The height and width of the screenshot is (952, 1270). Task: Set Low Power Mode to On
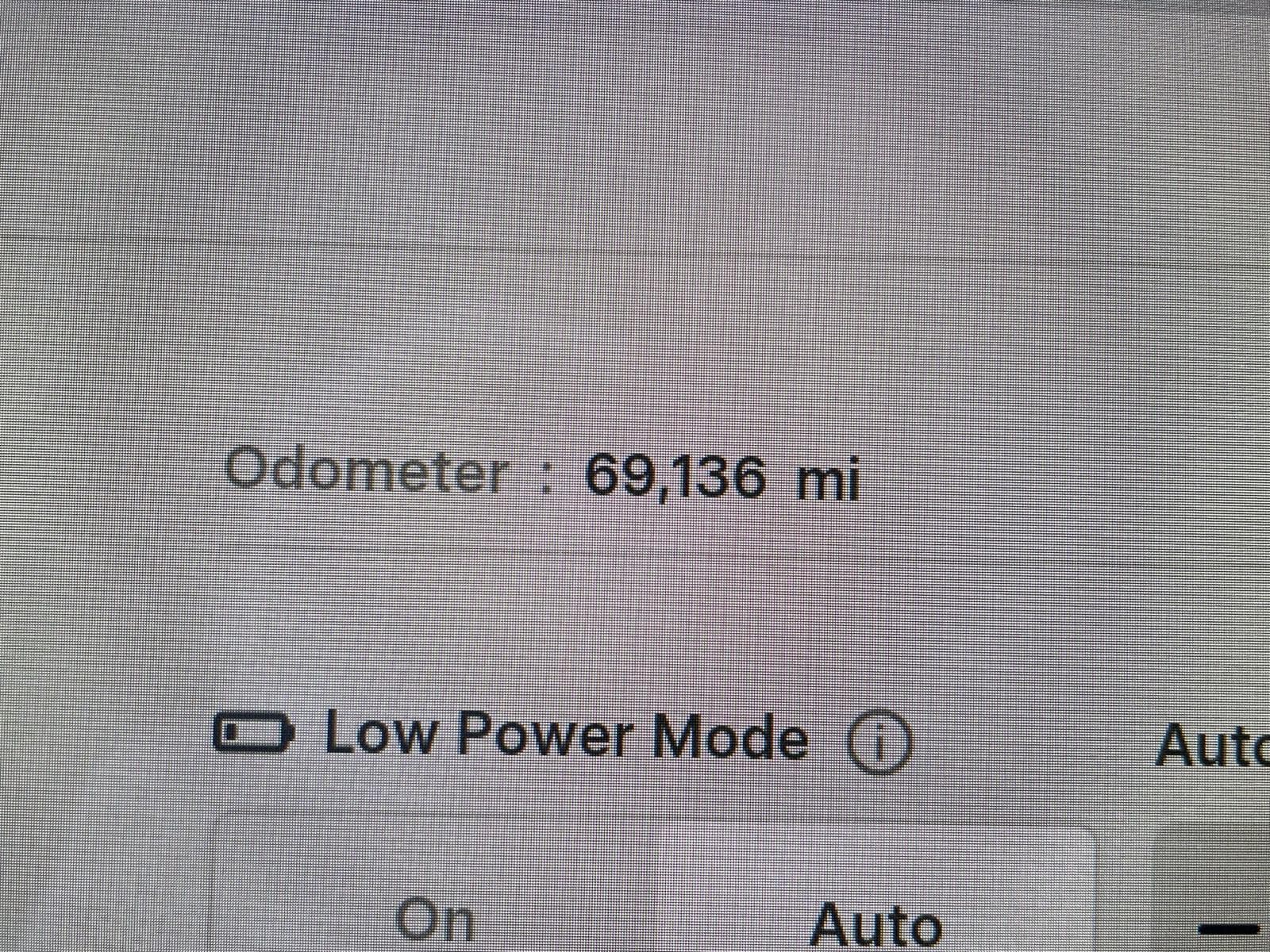(x=436, y=920)
